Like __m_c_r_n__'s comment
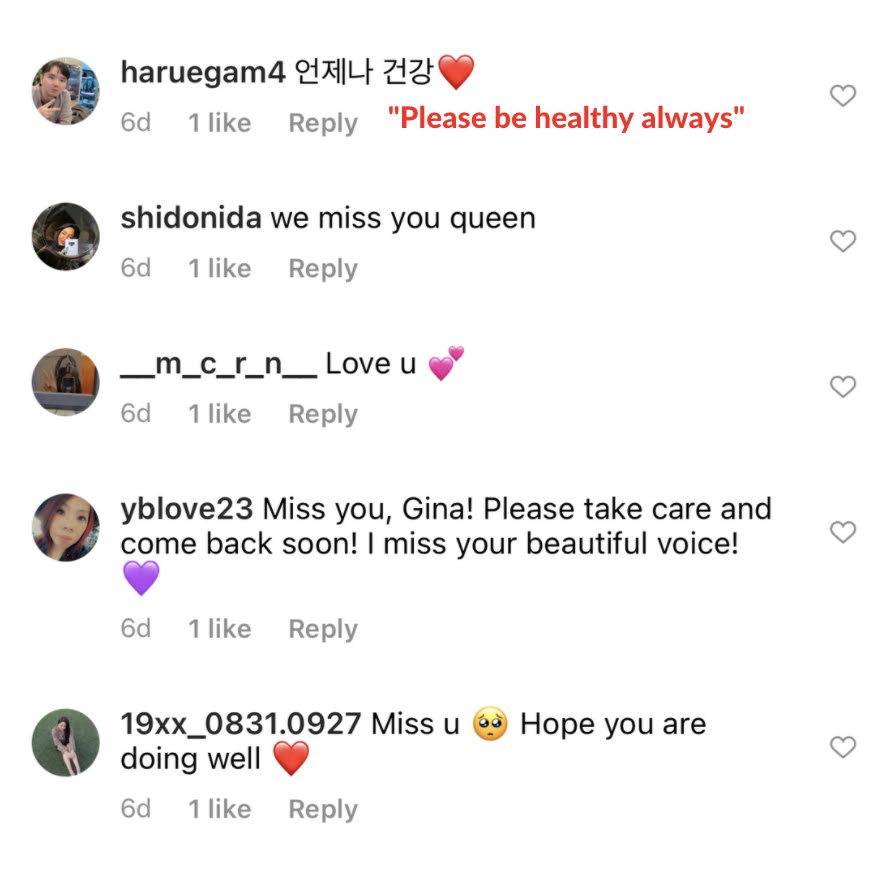Screen dimensions: 892x874 (844, 387)
